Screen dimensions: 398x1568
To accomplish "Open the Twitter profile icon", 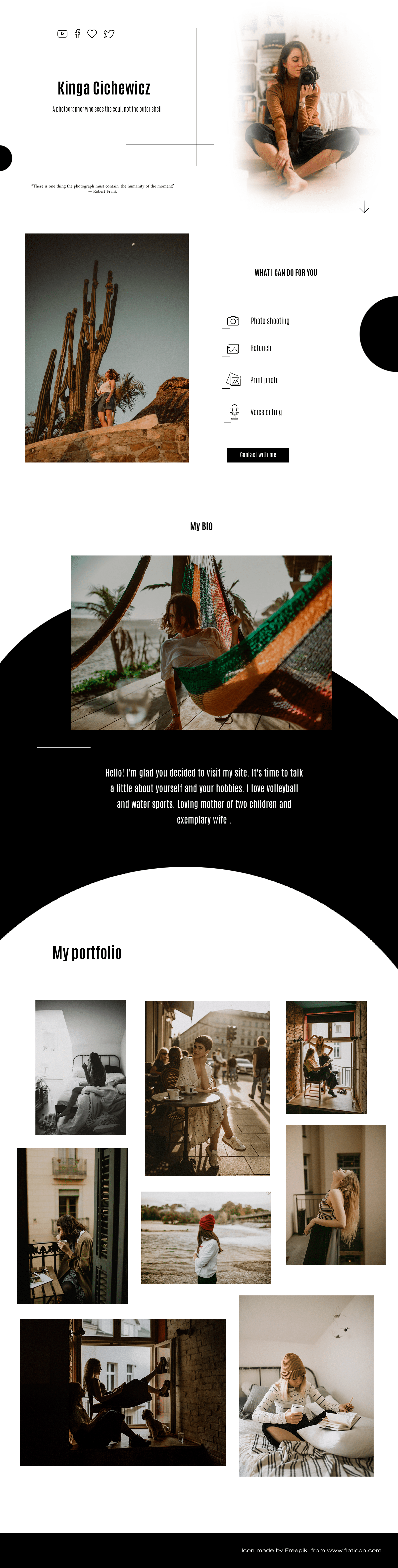I will coord(109,34).
